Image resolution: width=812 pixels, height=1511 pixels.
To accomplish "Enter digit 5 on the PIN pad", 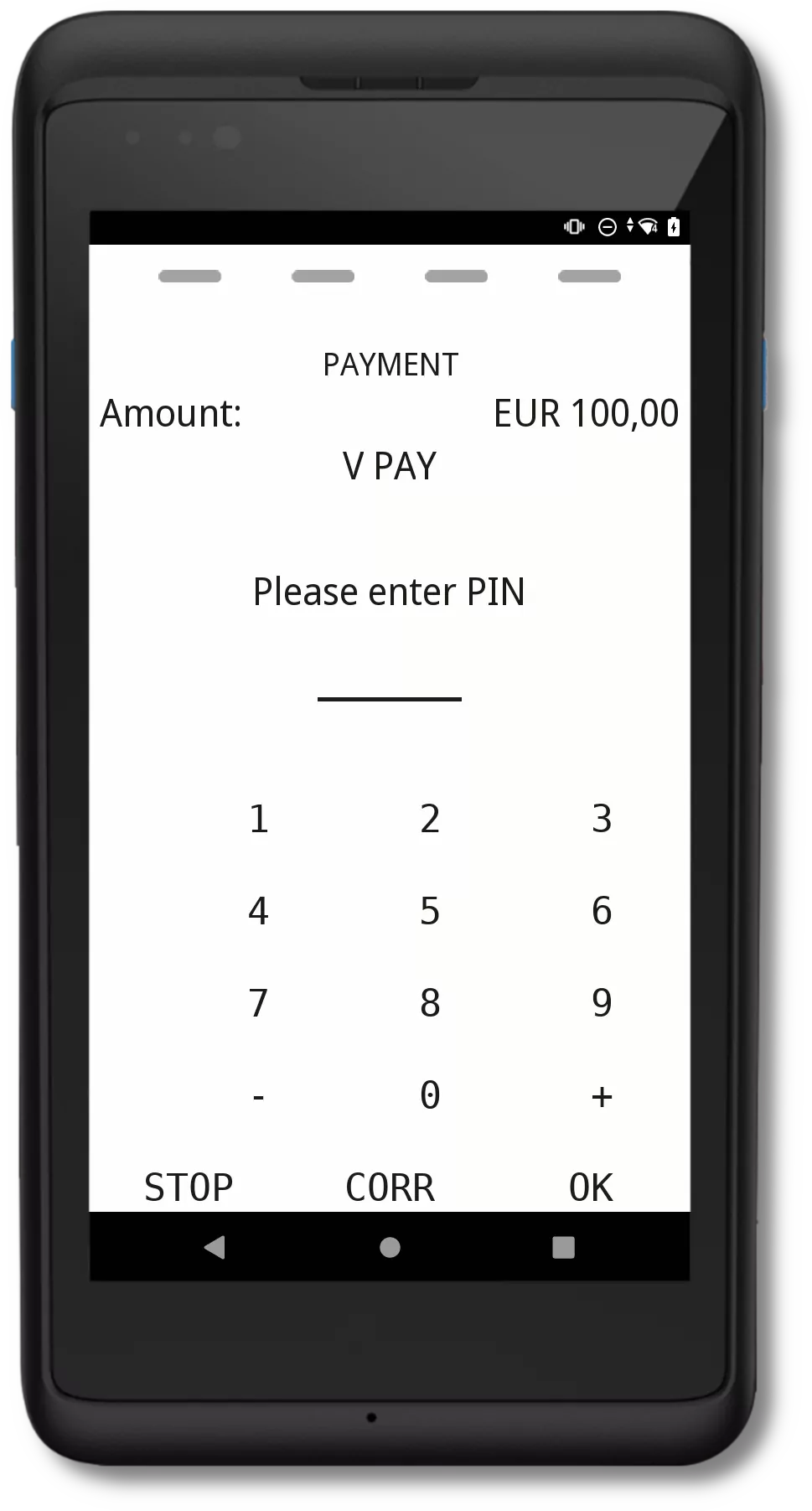I will pos(430,911).
